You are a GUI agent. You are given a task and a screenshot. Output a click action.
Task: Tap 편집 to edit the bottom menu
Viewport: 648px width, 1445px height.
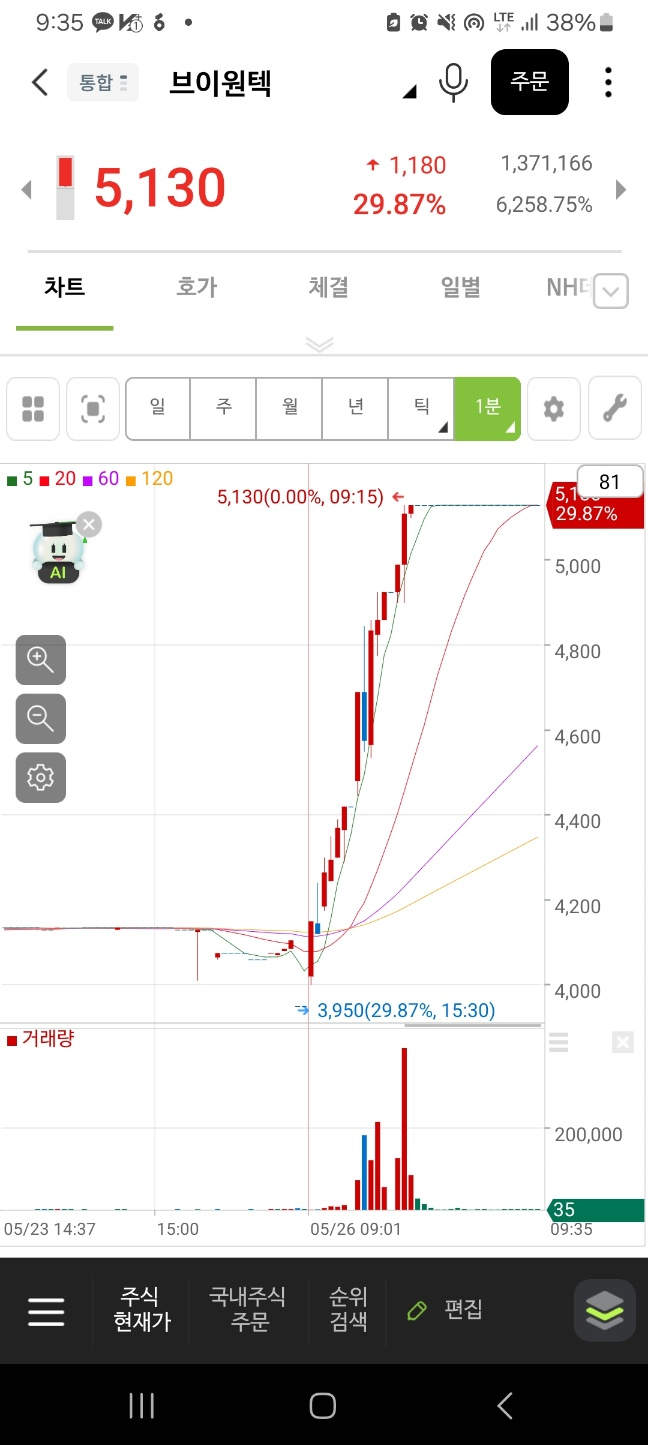point(446,1310)
